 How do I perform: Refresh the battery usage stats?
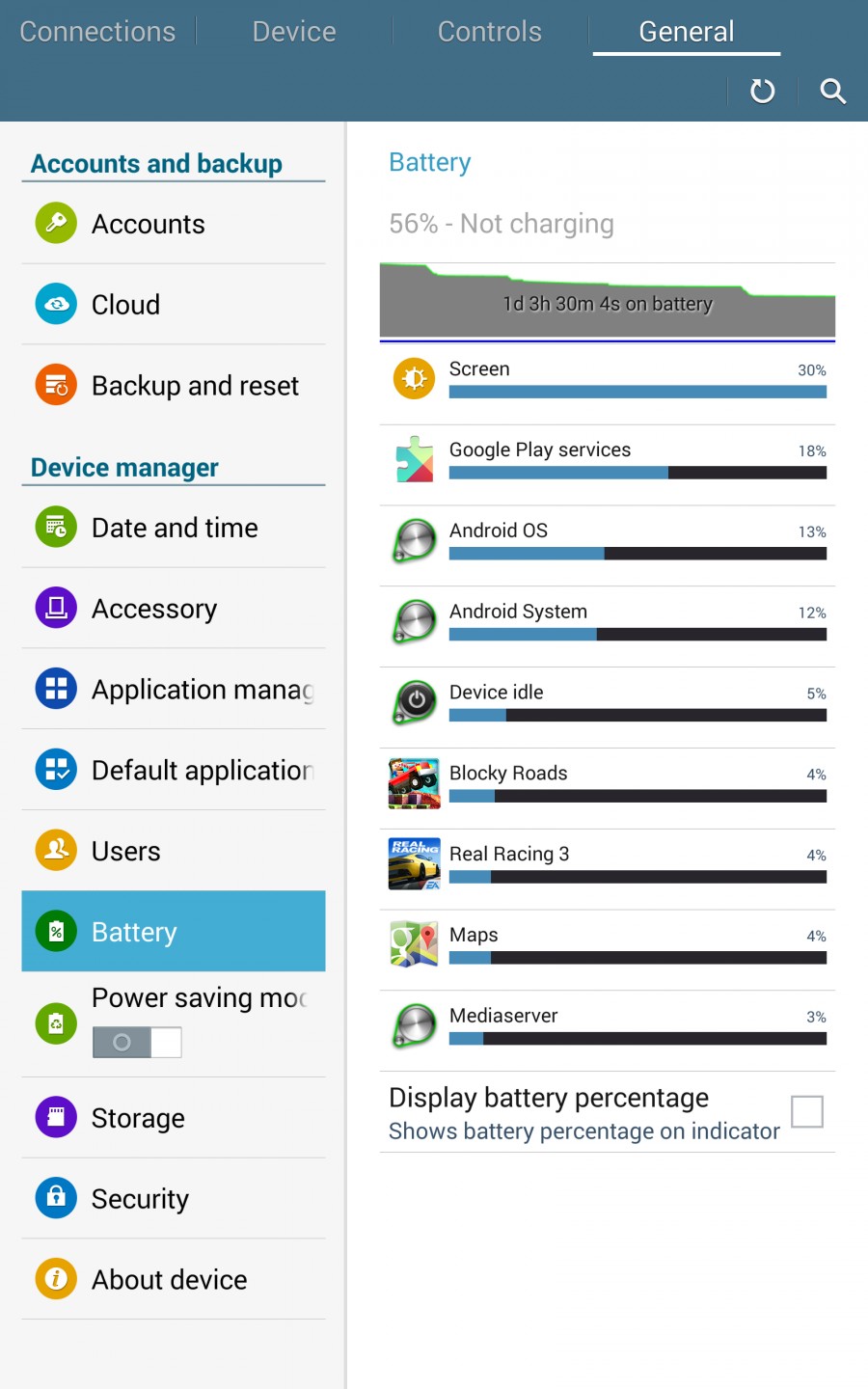(x=762, y=91)
